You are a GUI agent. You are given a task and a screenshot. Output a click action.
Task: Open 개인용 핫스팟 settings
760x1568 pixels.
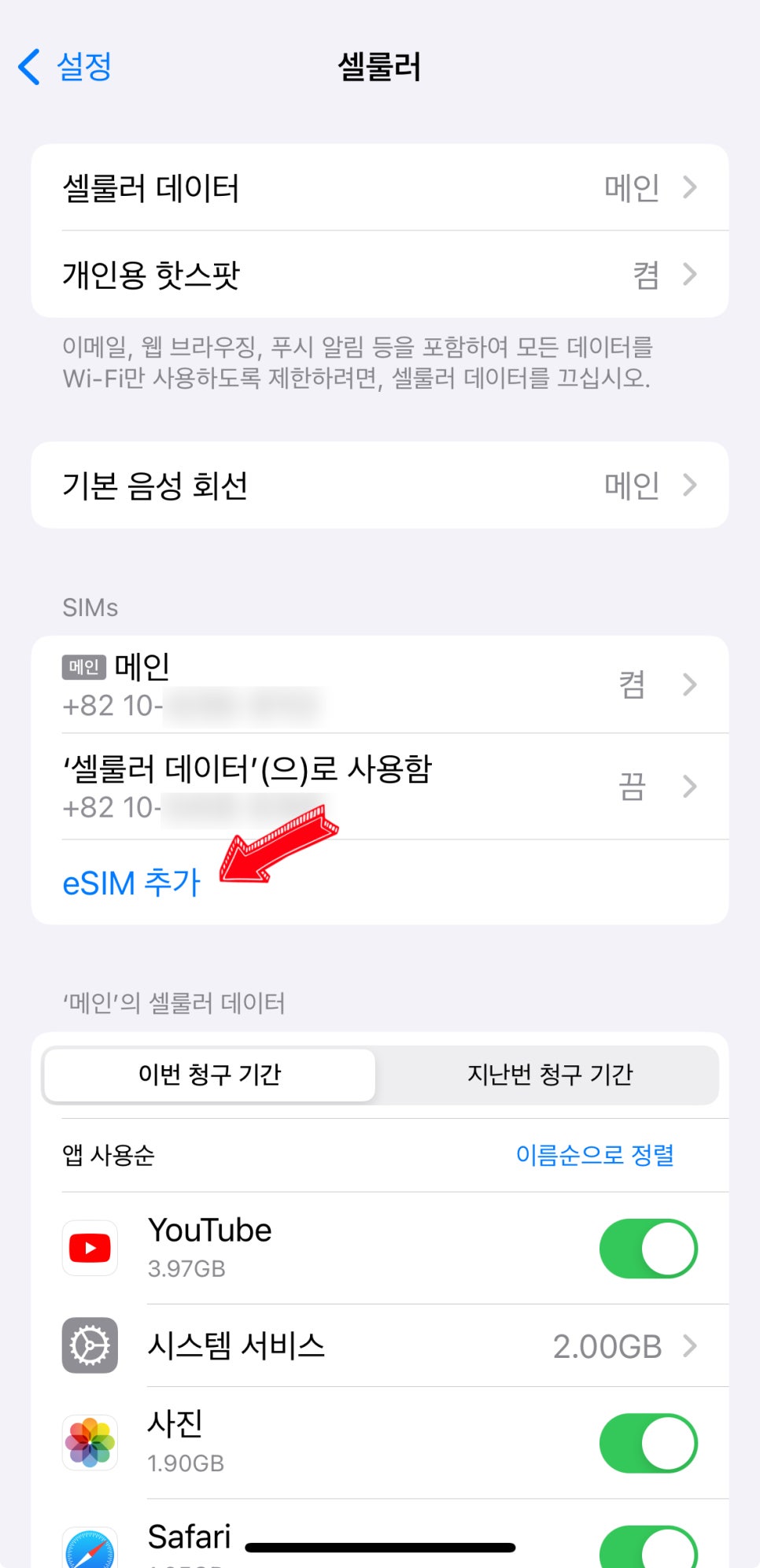(380, 275)
